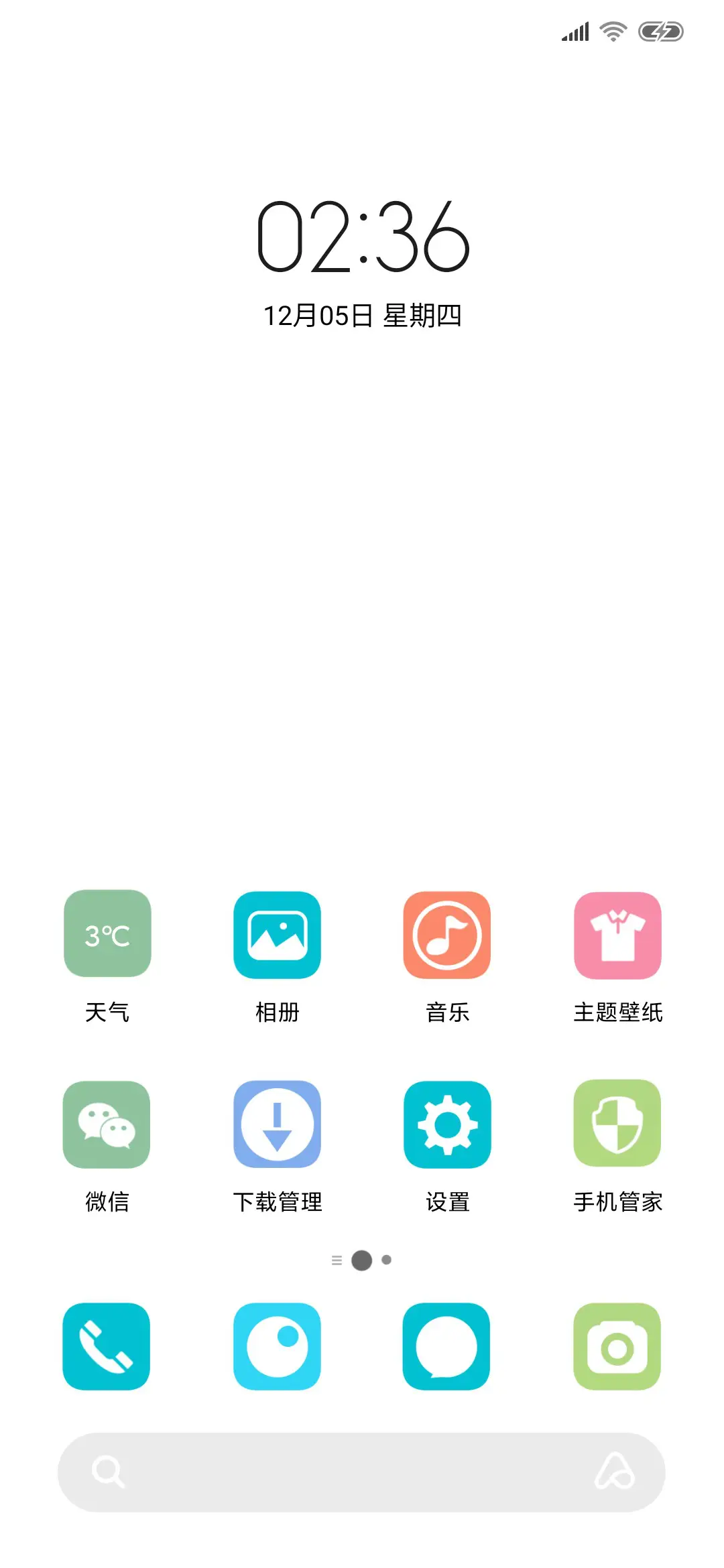Open the Phone dialer in the dock
This screenshot has height=1568, width=724.
click(107, 1347)
